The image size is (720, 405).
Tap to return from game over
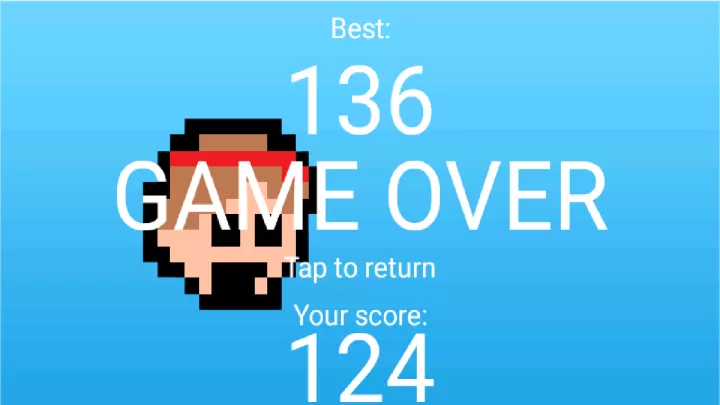(360, 268)
